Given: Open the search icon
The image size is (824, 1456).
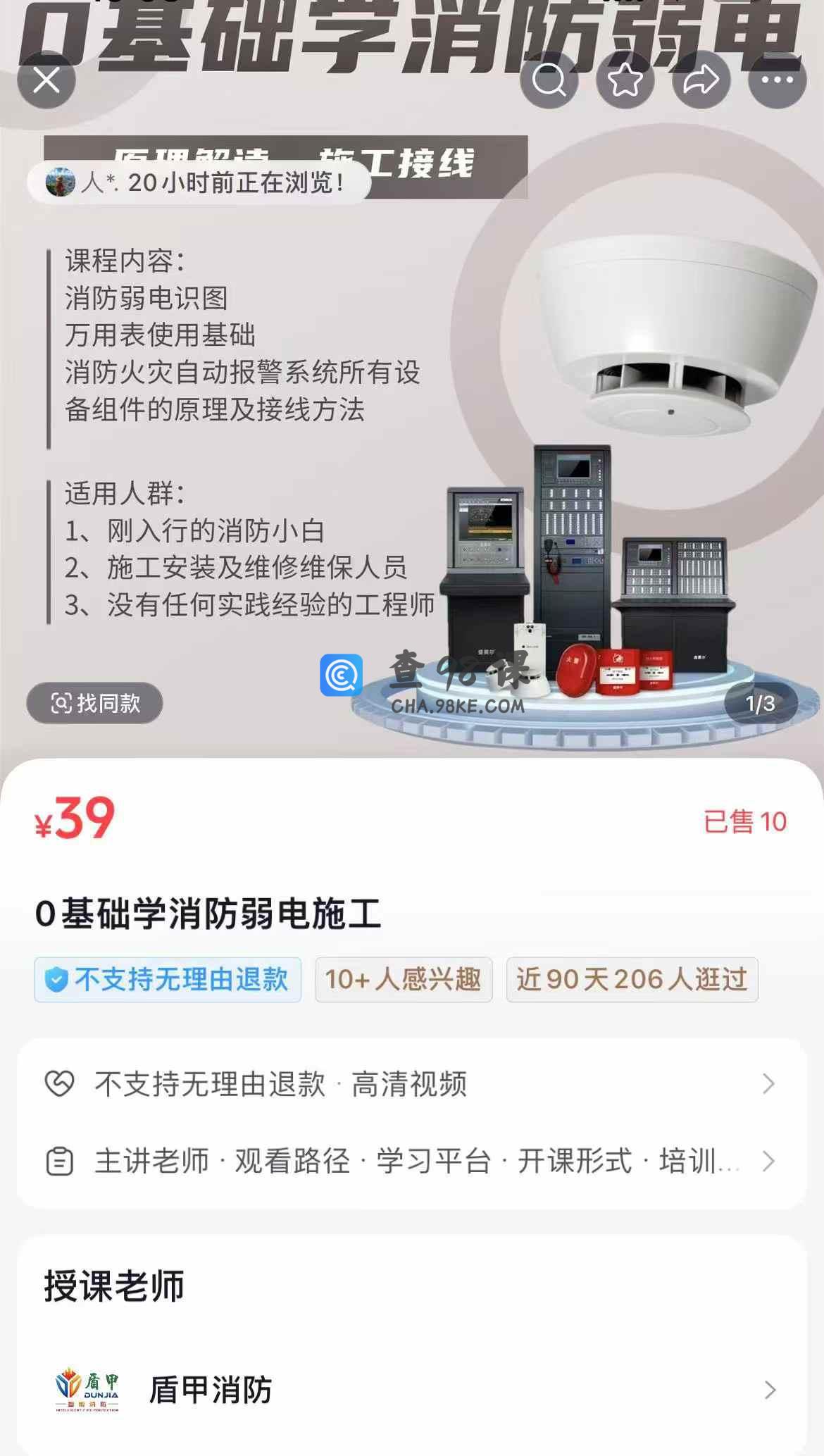Looking at the screenshot, I should (549, 80).
